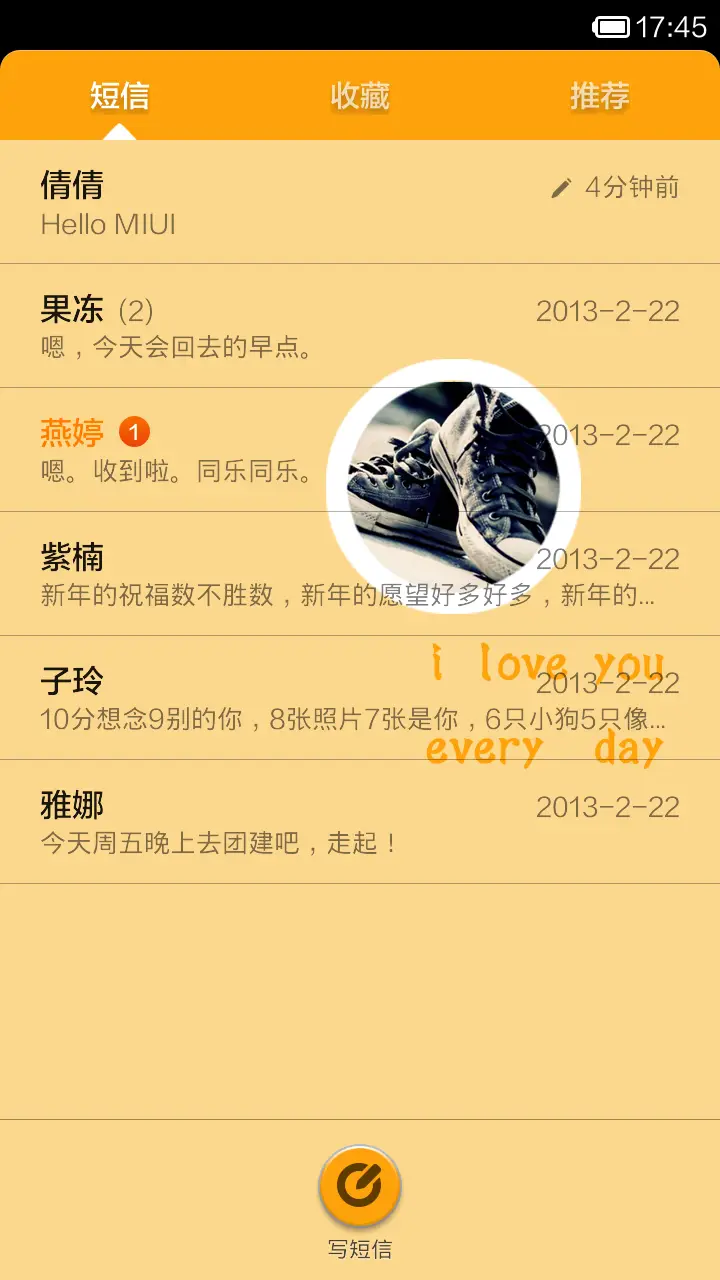
Task: Select the 短信 tab
Action: [x=120, y=95]
